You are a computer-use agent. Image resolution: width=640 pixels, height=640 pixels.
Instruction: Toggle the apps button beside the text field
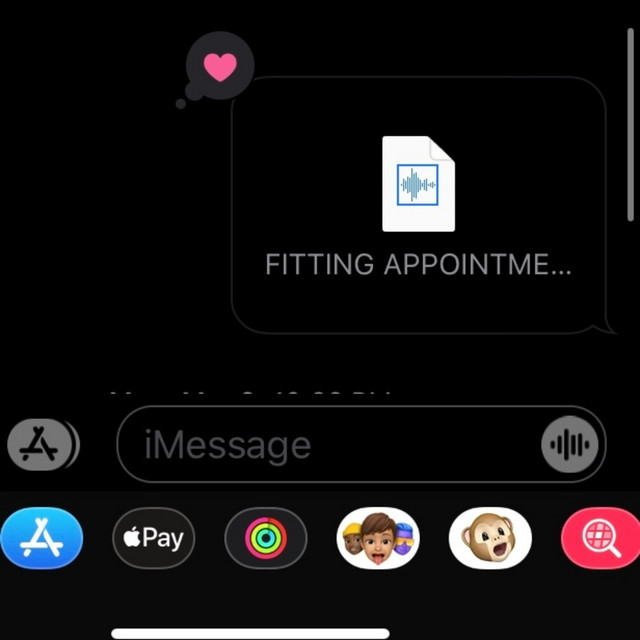pos(41,445)
